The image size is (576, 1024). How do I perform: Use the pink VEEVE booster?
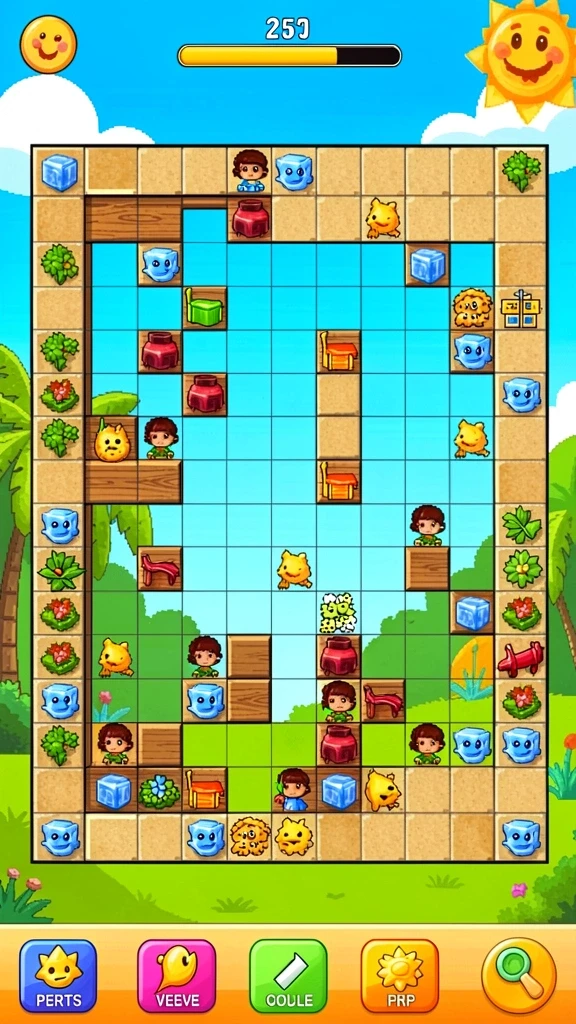pyautogui.click(x=176, y=976)
